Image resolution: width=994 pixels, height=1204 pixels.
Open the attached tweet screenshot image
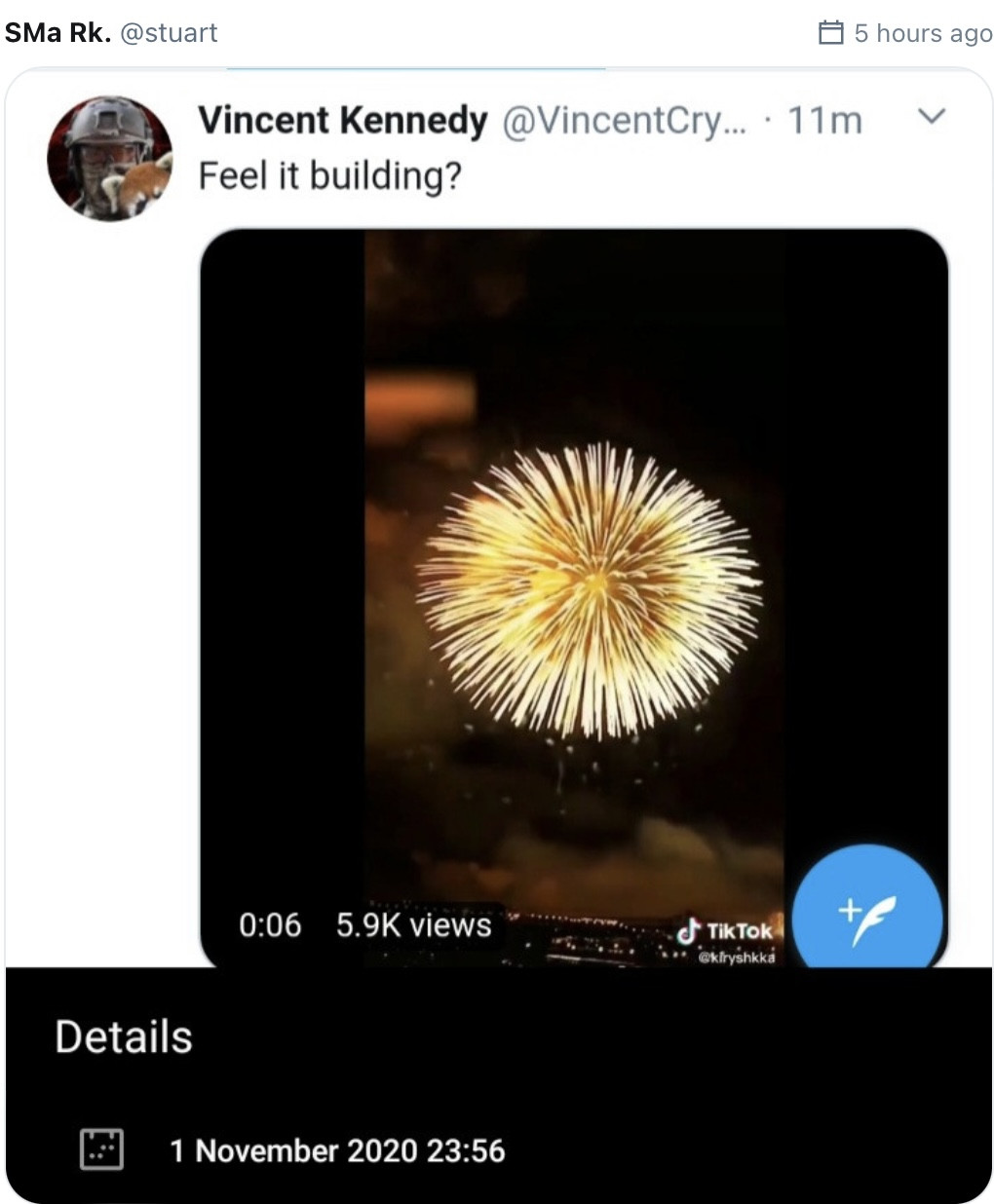(x=497, y=633)
